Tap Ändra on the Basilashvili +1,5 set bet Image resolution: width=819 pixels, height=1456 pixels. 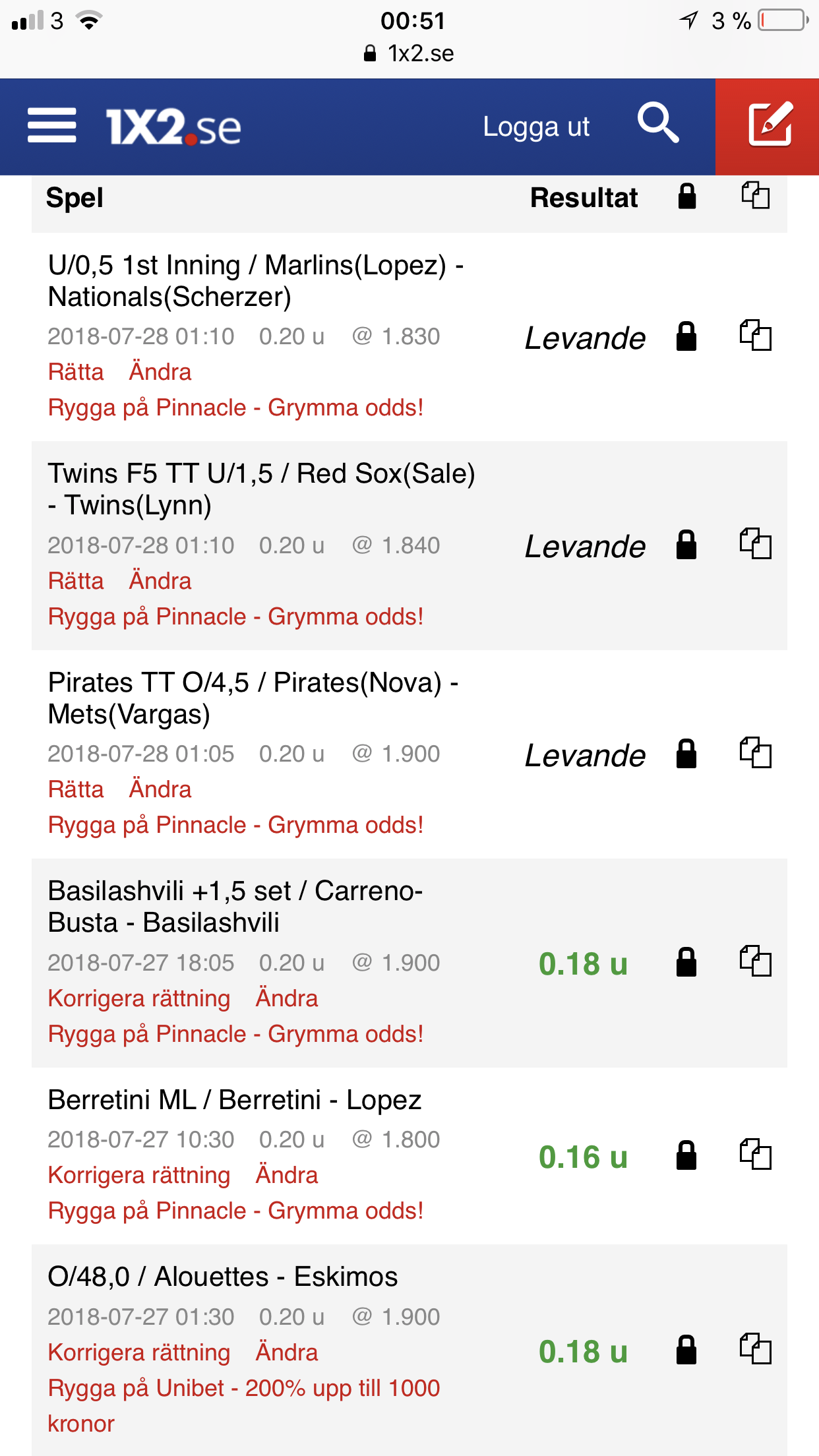[x=287, y=998]
